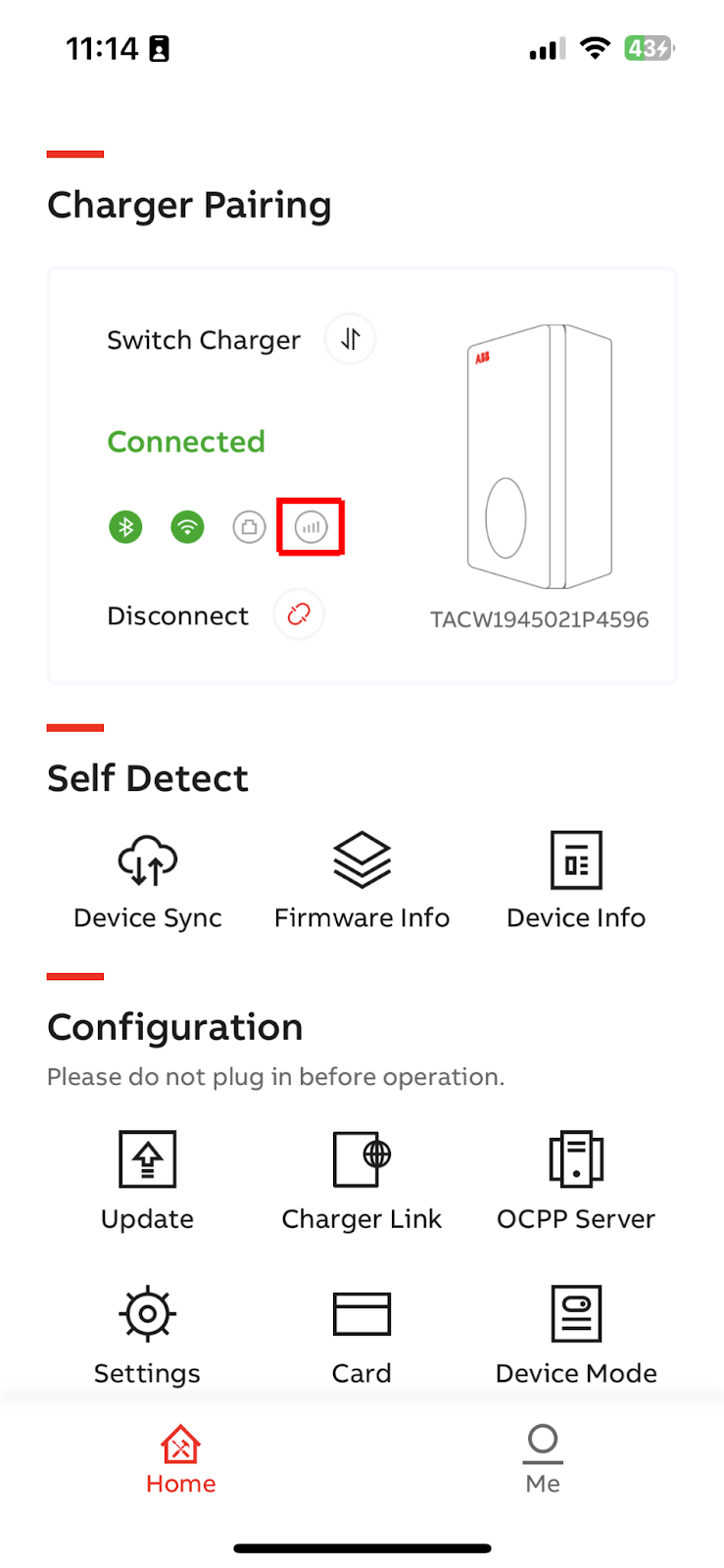Screen dimensions: 724x1568
Task: Switch to the Me tab
Action: tap(543, 1458)
